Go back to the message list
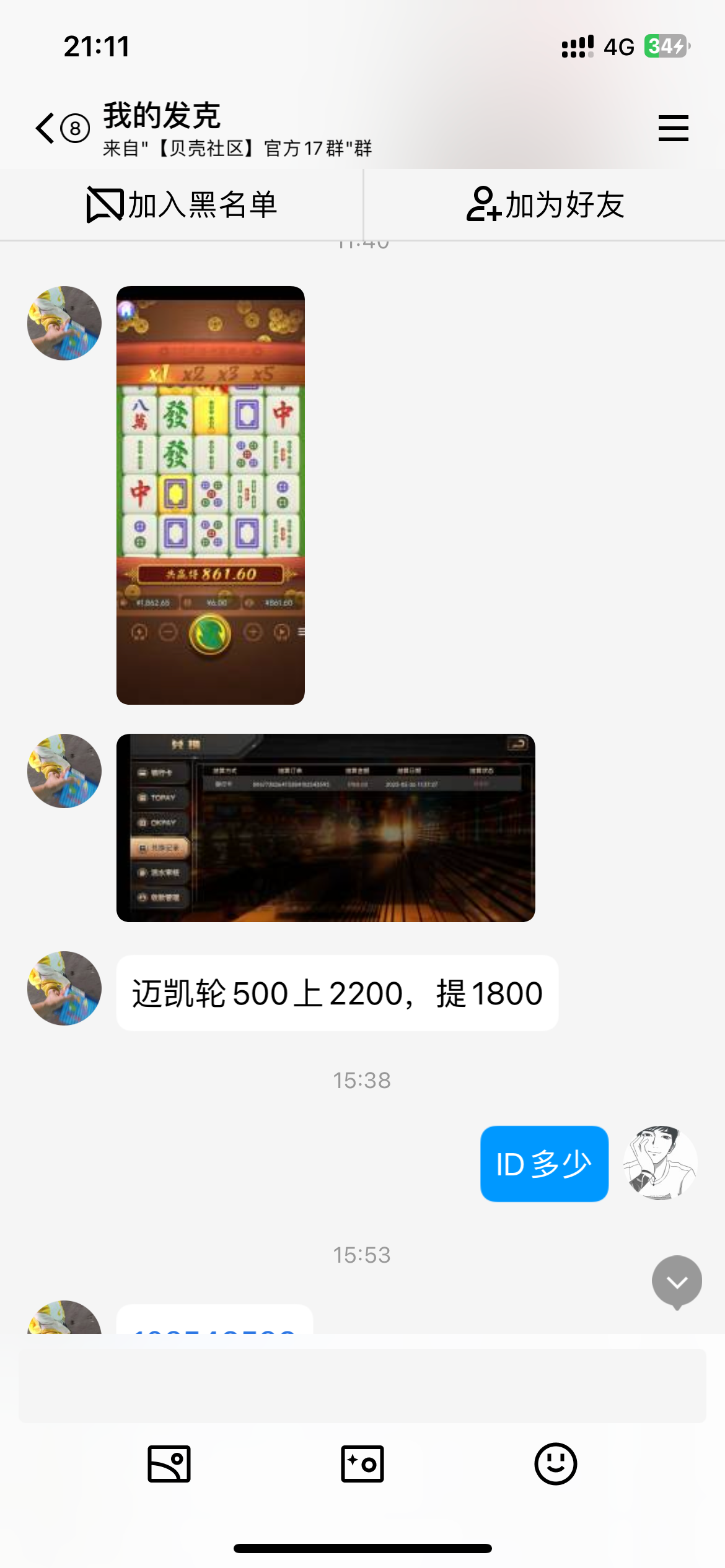725x1568 pixels. [x=46, y=128]
